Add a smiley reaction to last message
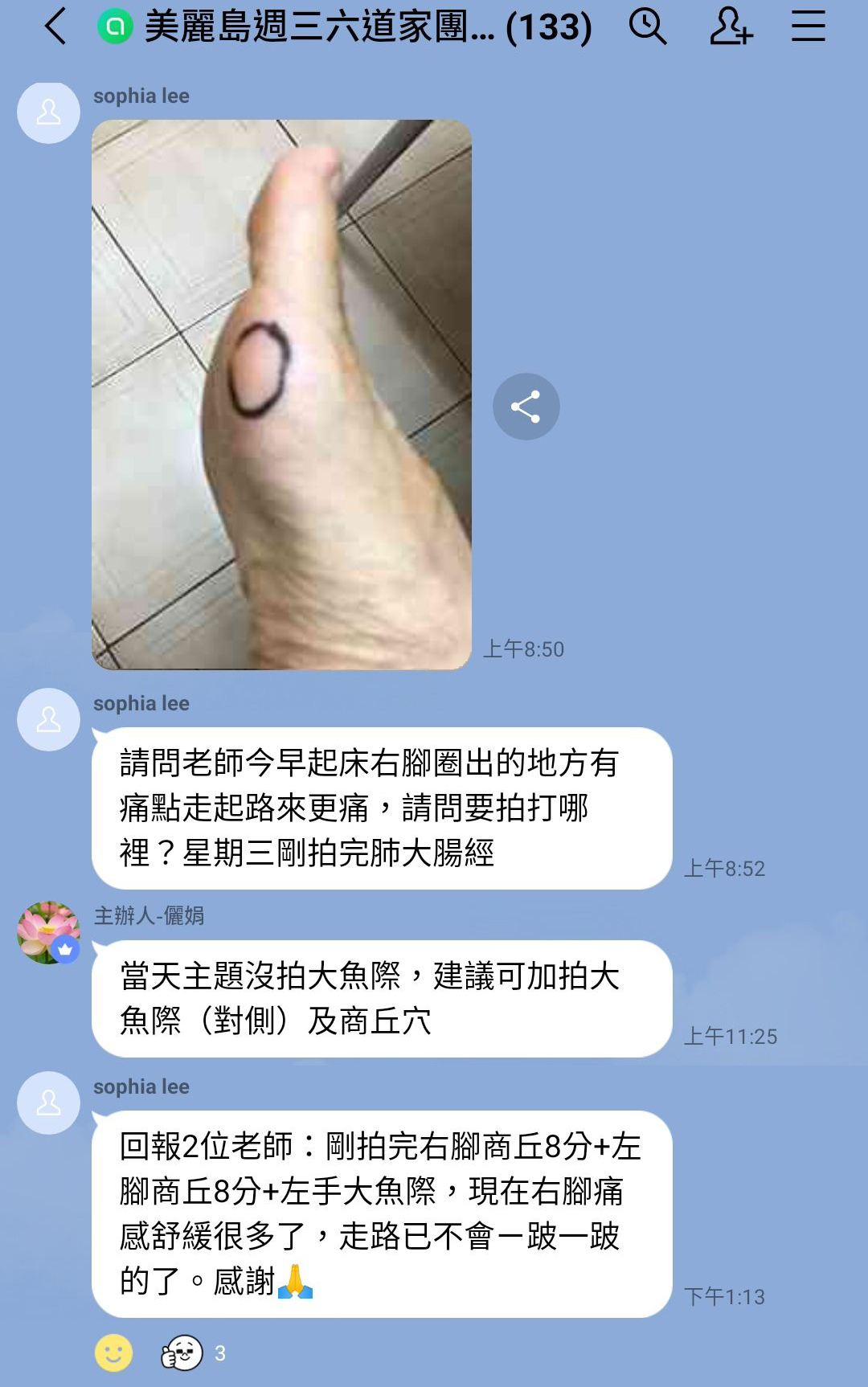868x1387 pixels. tap(113, 1353)
